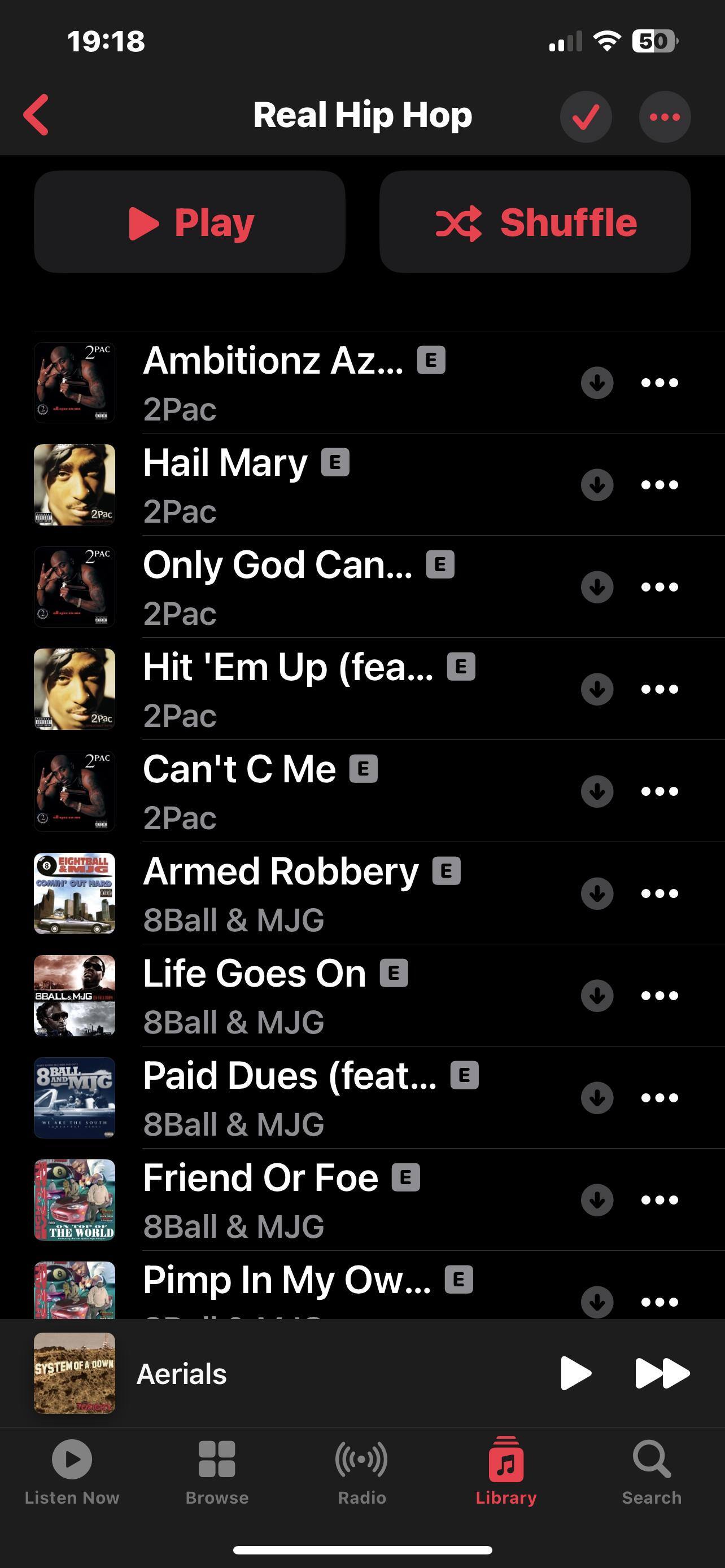The width and height of the screenshot is (725, 1568).
Task: Tap the red checkmark for this playlist
Action: [586, 117]
